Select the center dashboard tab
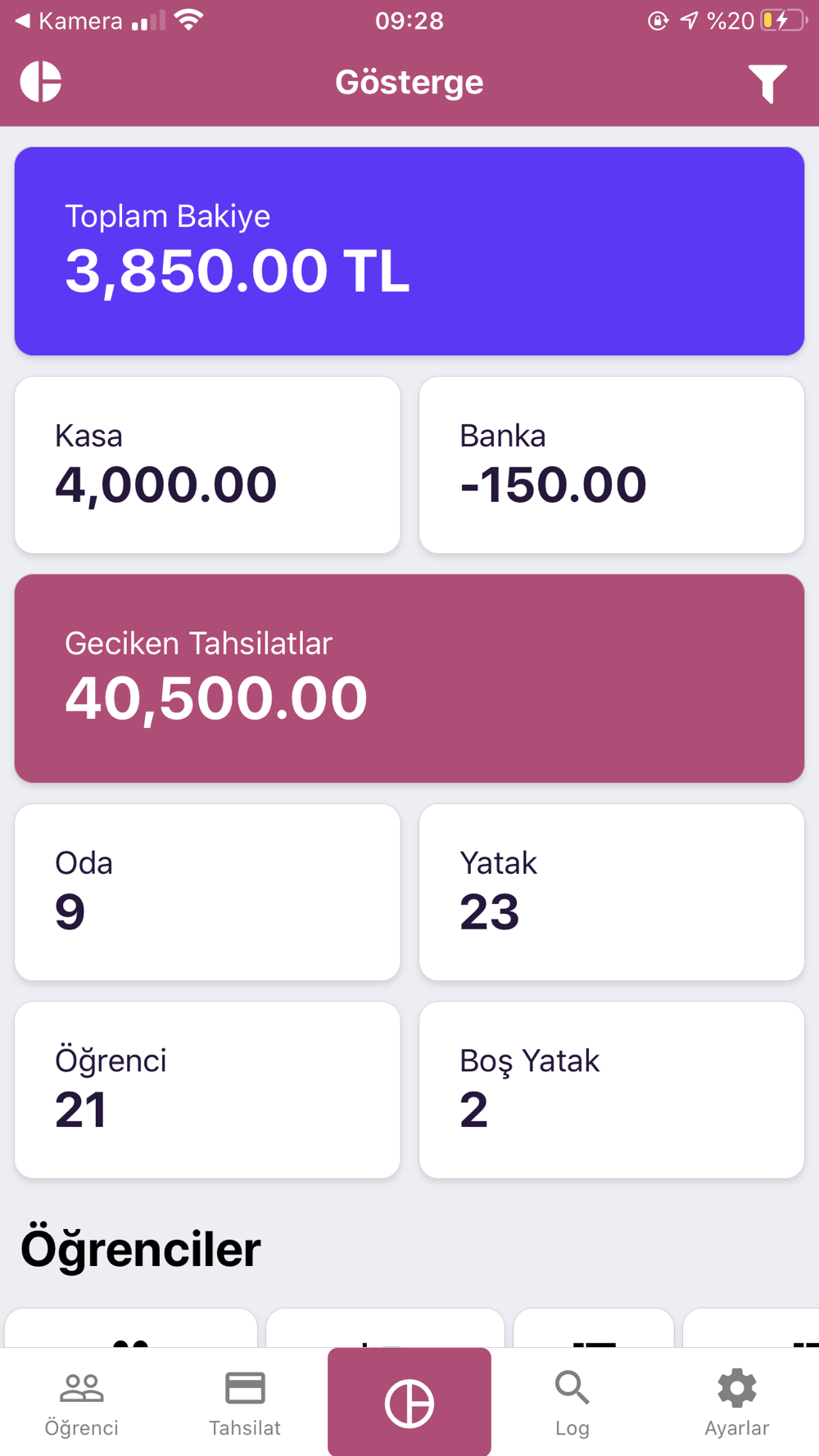 click(x=409, y=1403)
